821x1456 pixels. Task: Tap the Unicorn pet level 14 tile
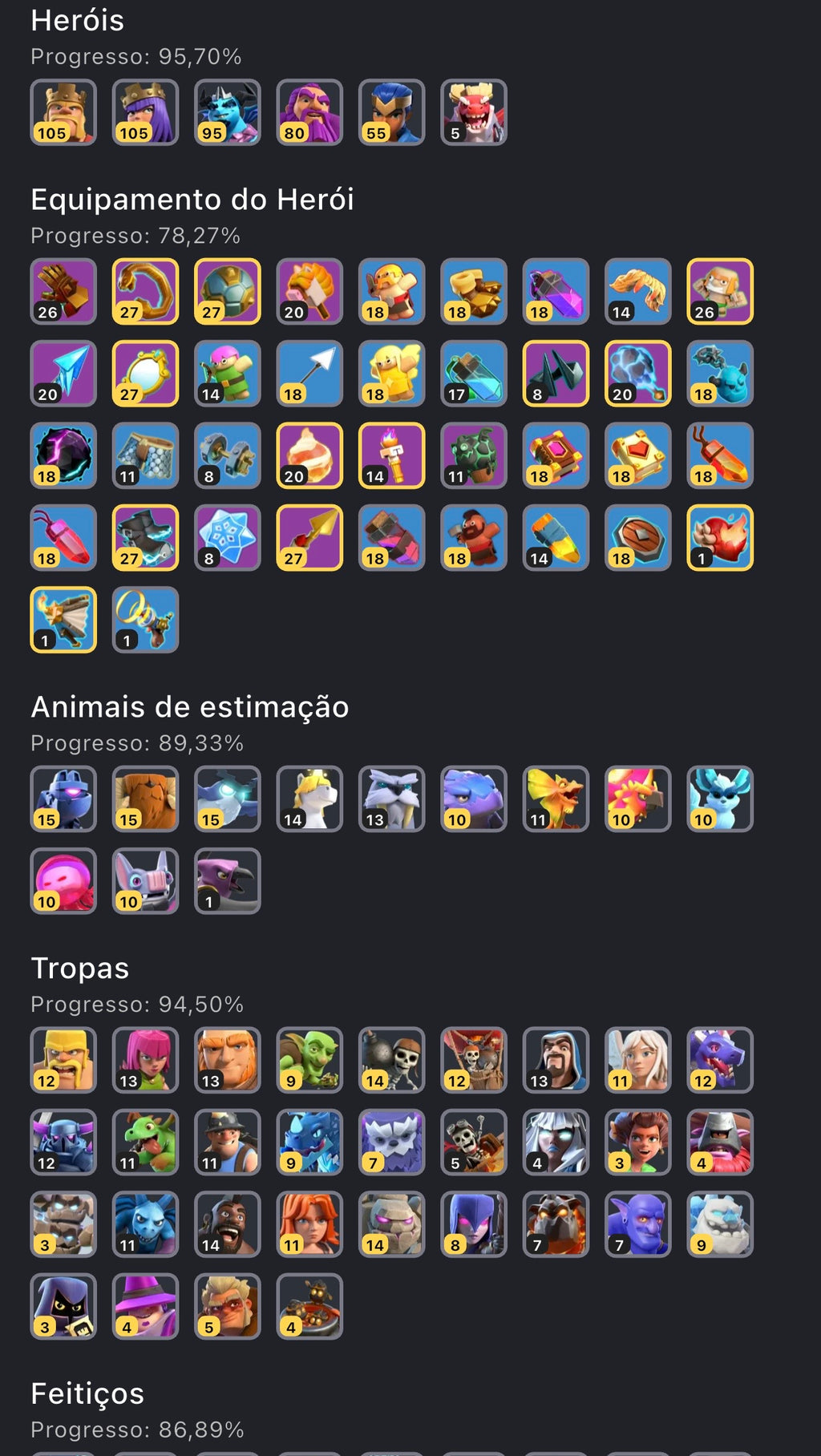click(309, 799)
